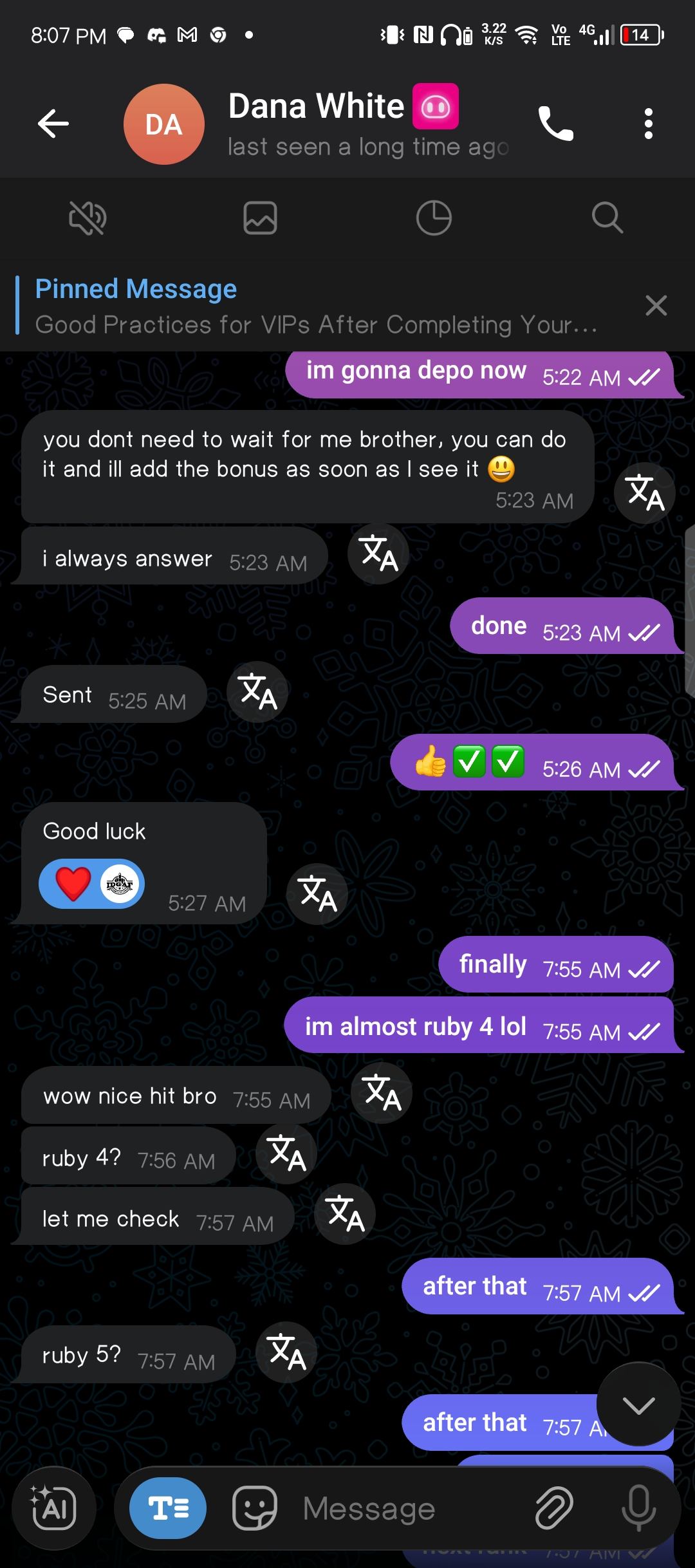Translate the "i always answer" message
695x1568 pixels.
click(378, 554)
